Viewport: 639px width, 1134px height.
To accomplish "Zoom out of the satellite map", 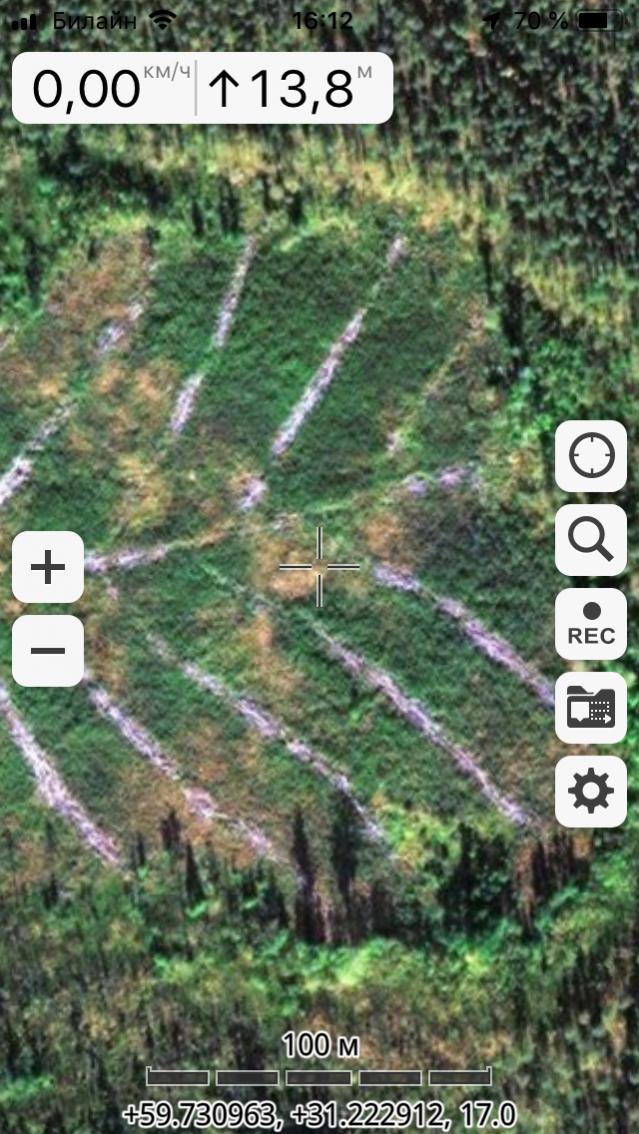I will (48, 651).
